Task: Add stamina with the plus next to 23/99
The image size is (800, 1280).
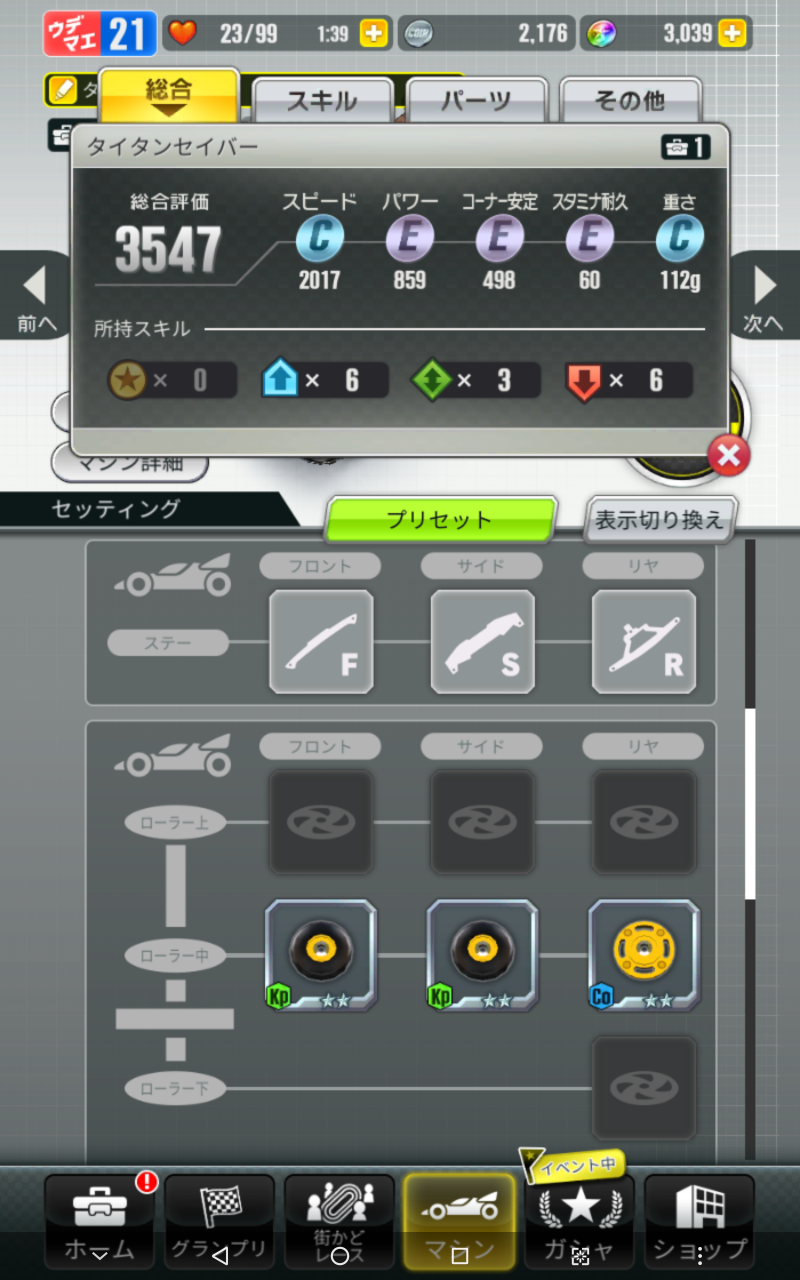Action: coord(374,33)
